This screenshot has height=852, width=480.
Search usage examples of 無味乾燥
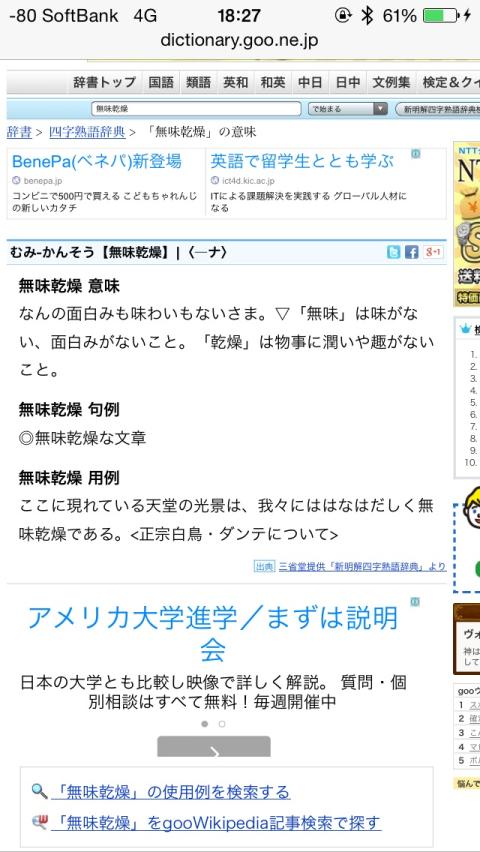click(171, 792)
